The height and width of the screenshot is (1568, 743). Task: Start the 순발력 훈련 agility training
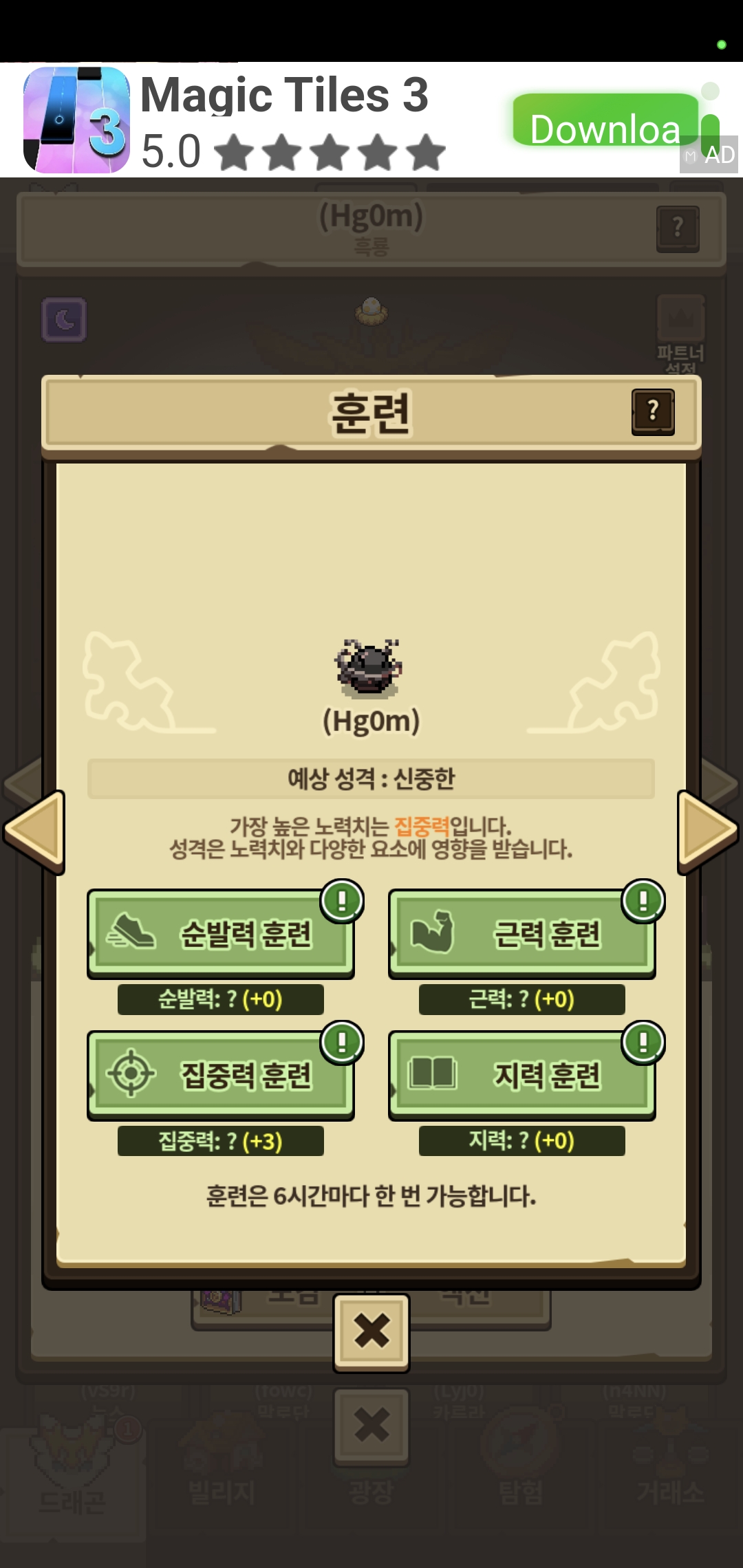pos(220,933)
